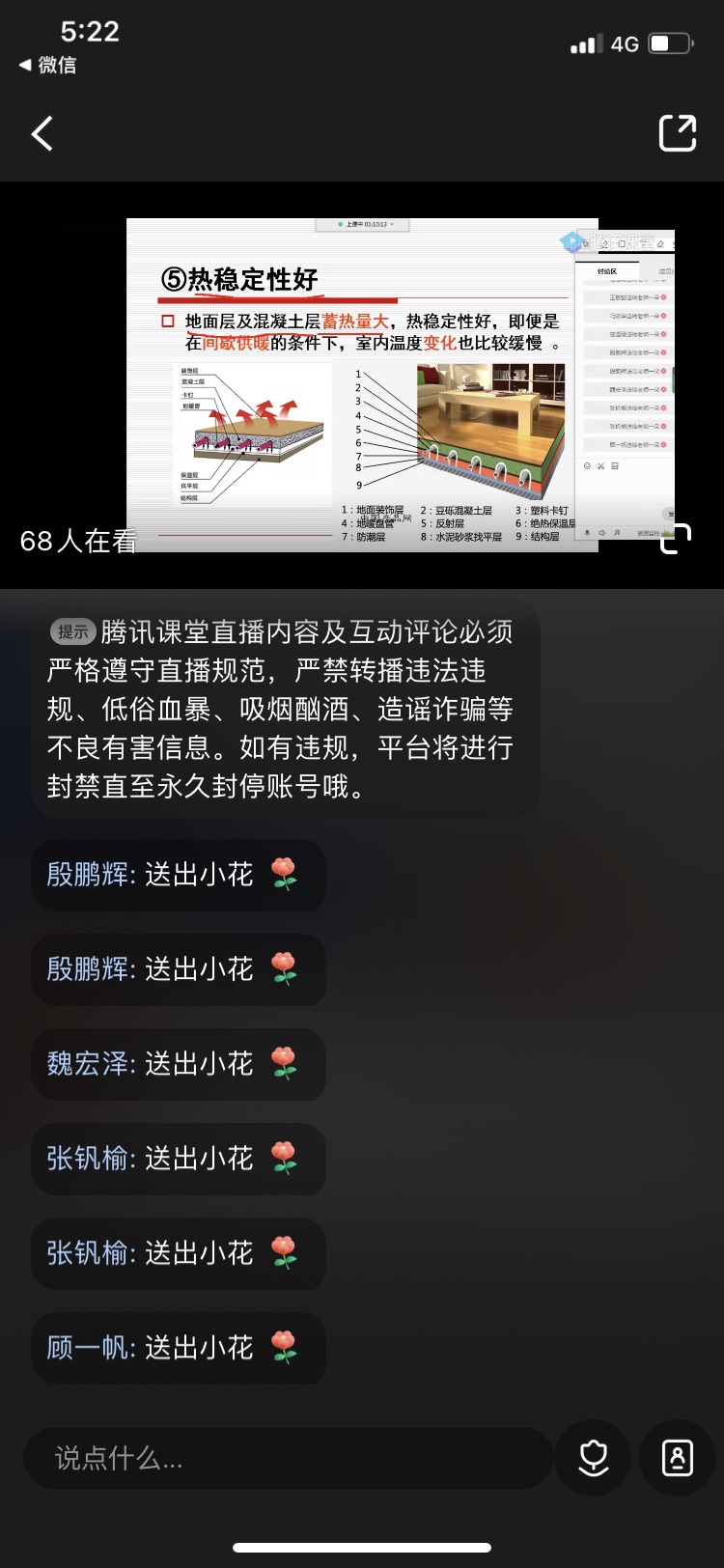Share this live stream
The width and height of the screenshot is (724, 1568).
pos(677,133)
